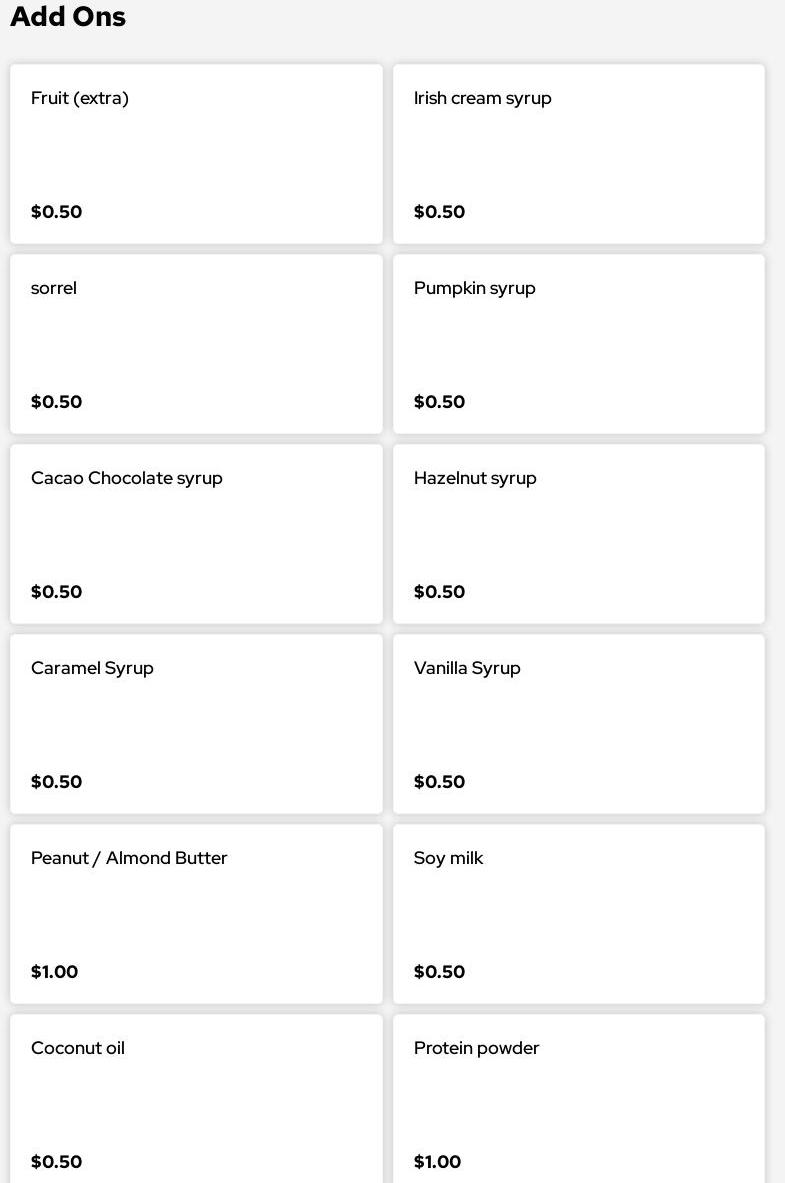This screenshot has height=1183, width=785.
Task: Add Cacao Chocolate syrup
Action: point(196,534)
